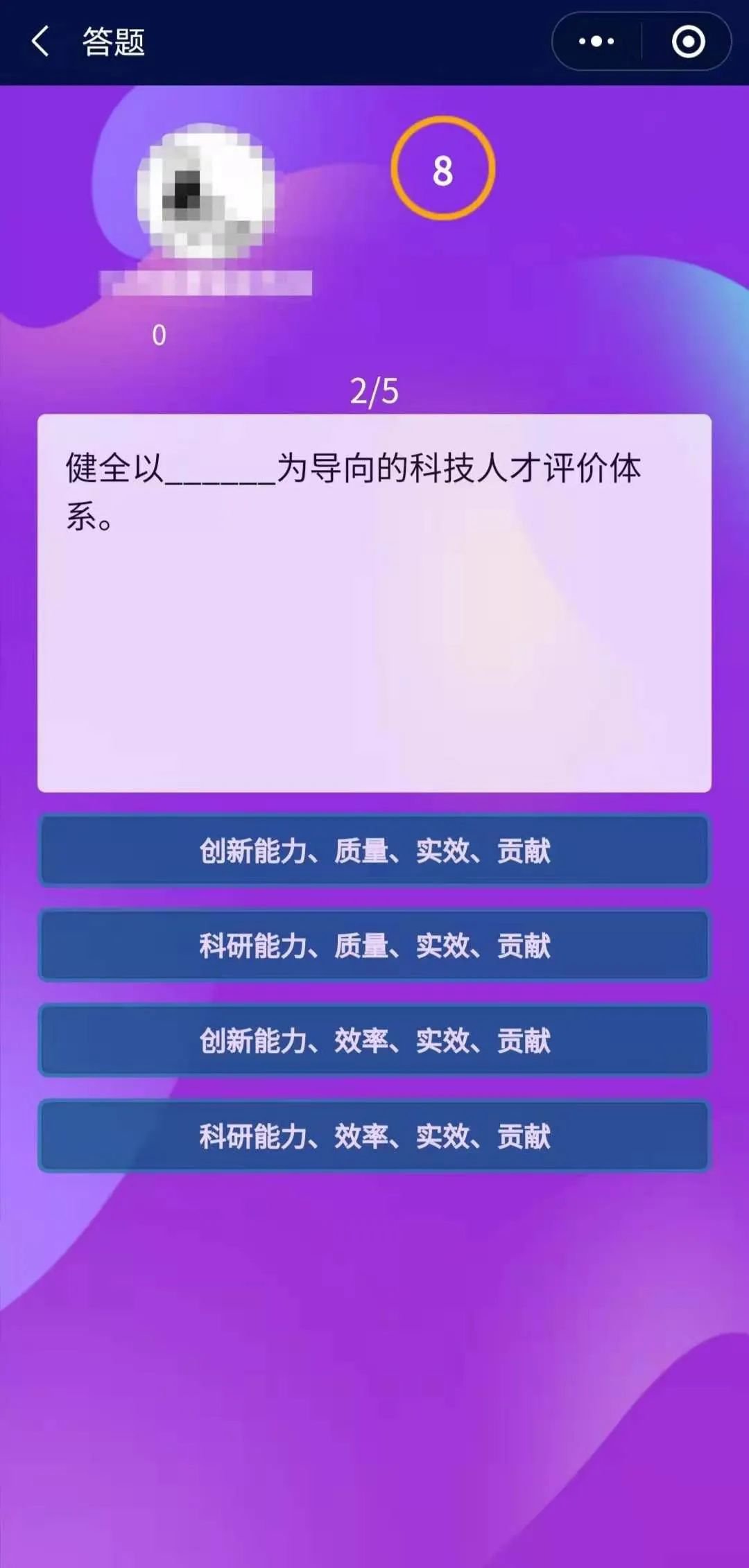Choose option 科研能力、质量、实效、贡献
749x1568 pixels.
tap(374, 946)
